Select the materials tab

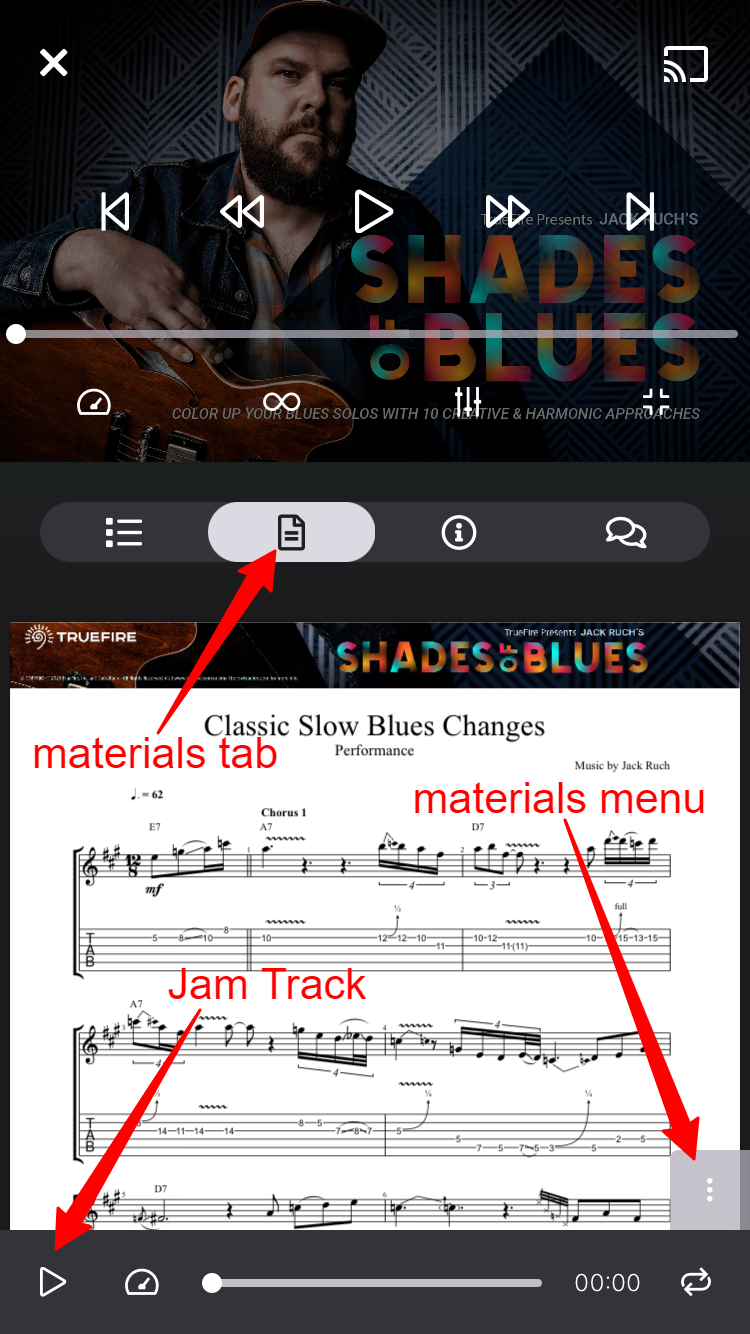(291, 532)
